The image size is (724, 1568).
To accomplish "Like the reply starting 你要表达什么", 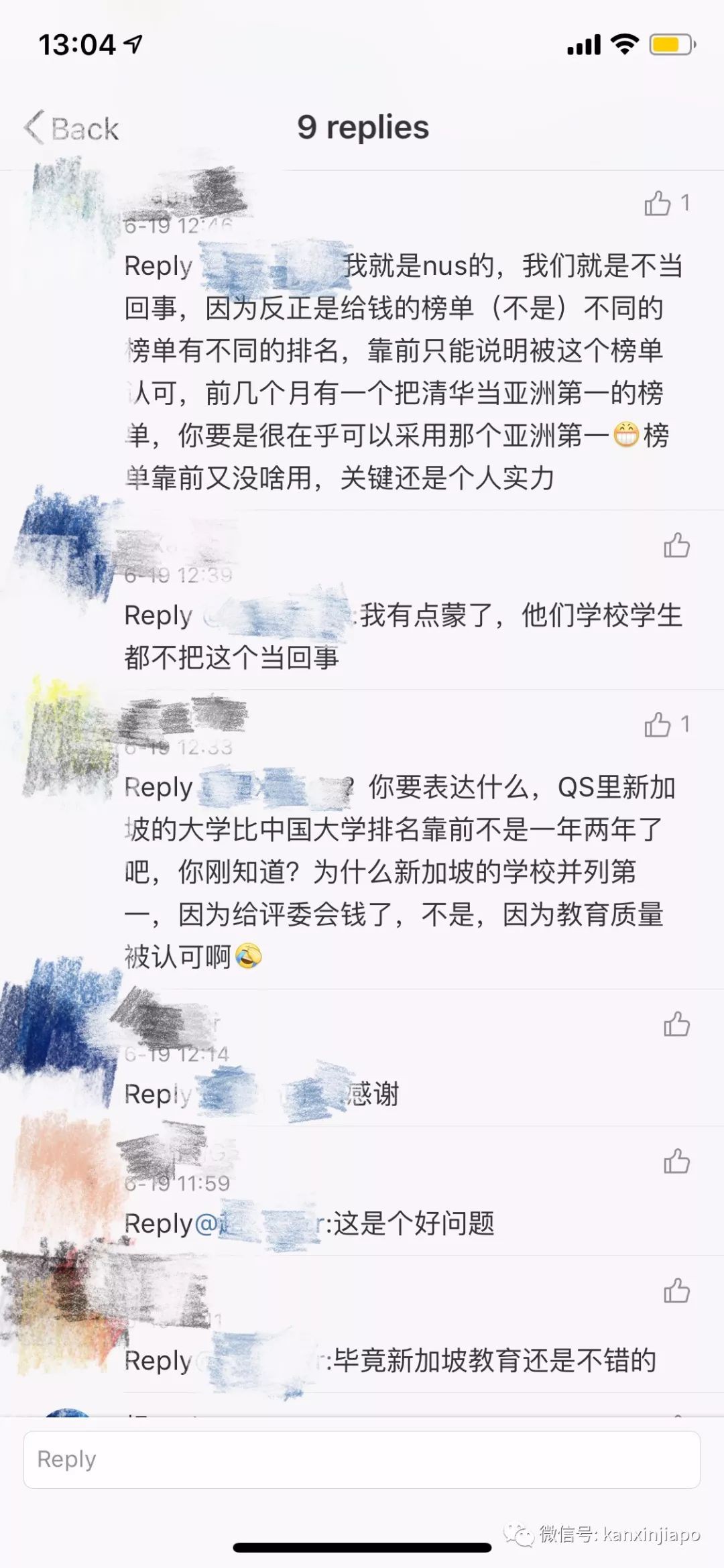I will tap(658, 725).
